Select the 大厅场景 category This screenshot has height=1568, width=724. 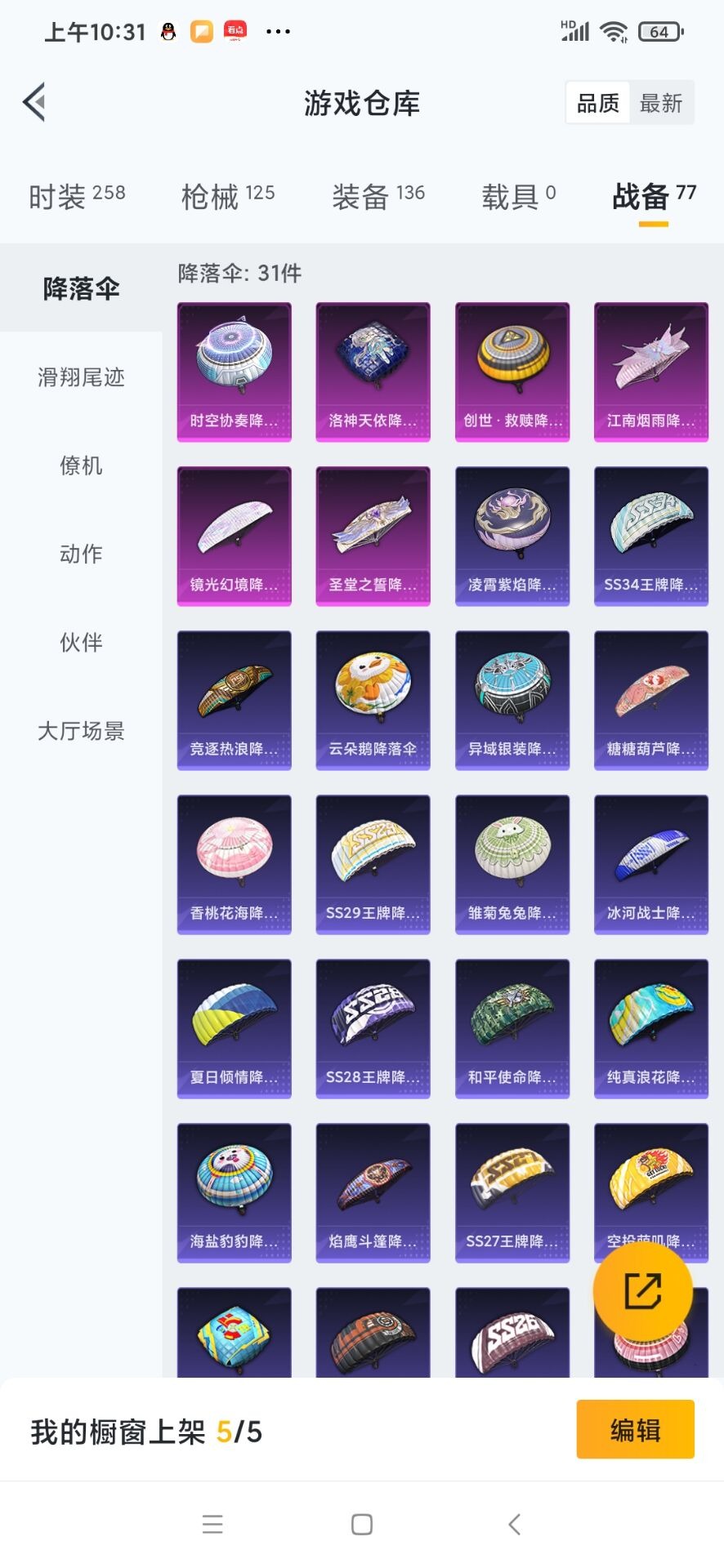pos(81,731)
